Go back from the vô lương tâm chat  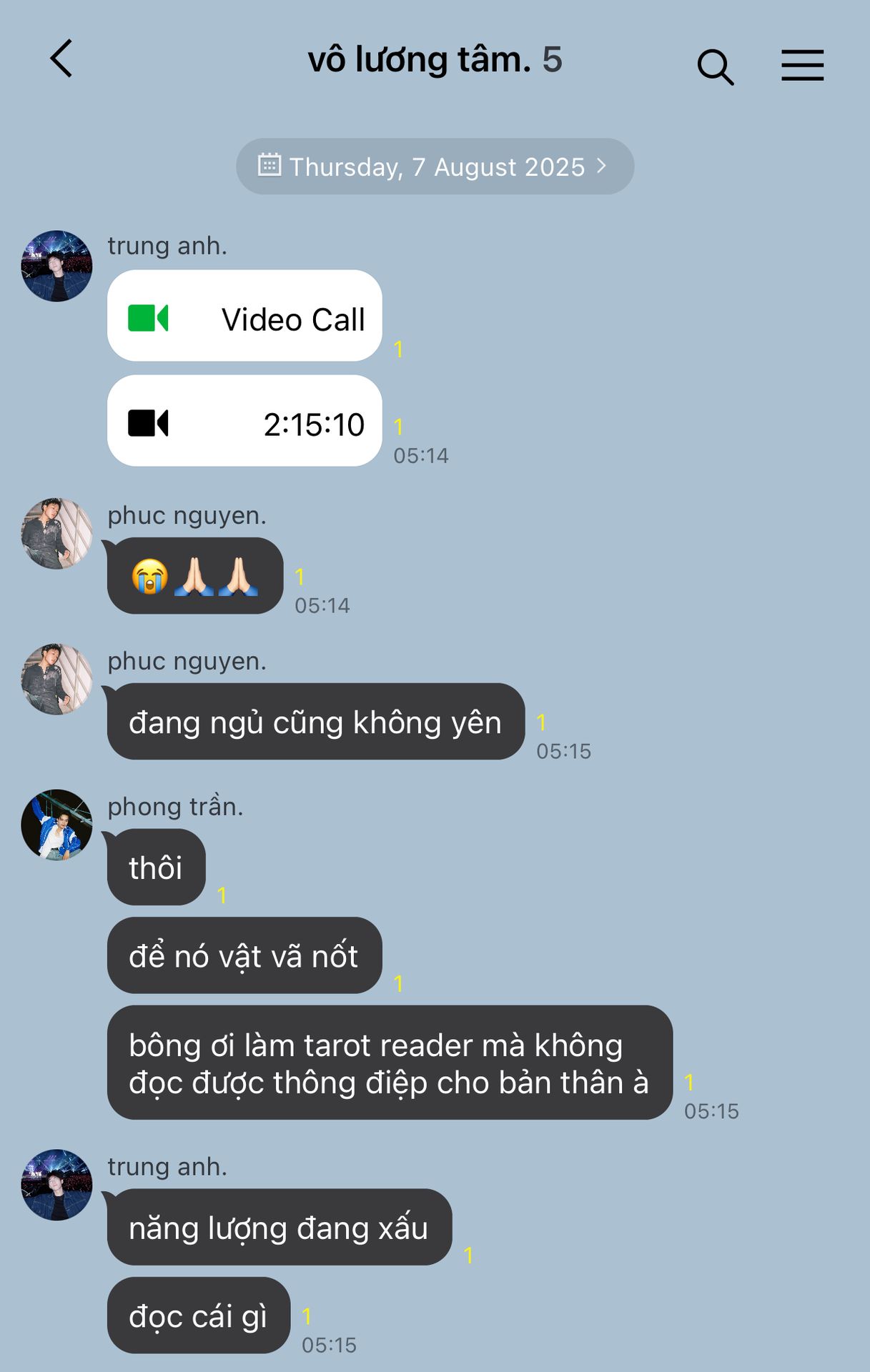coord(61,59)
